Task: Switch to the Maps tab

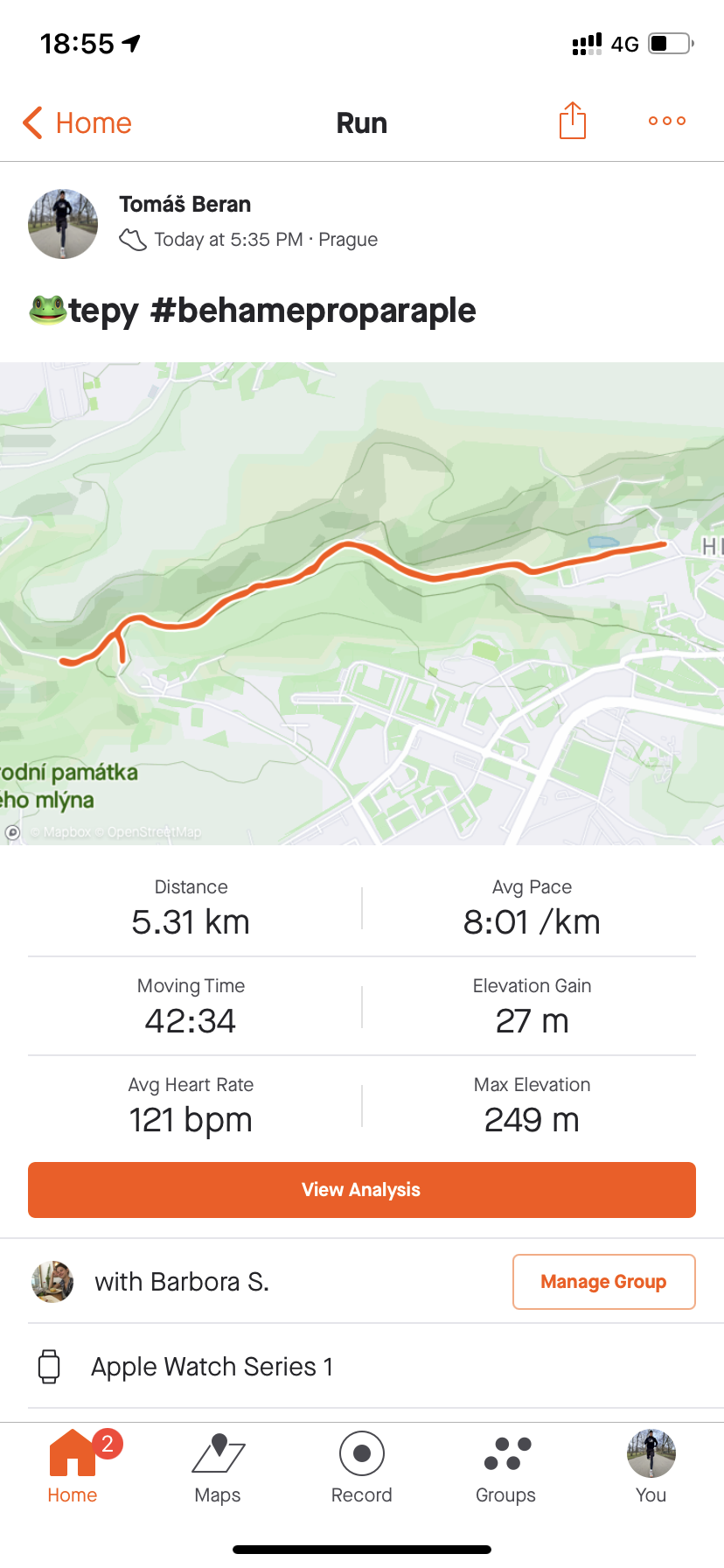Action: [x=218, y=1469]
